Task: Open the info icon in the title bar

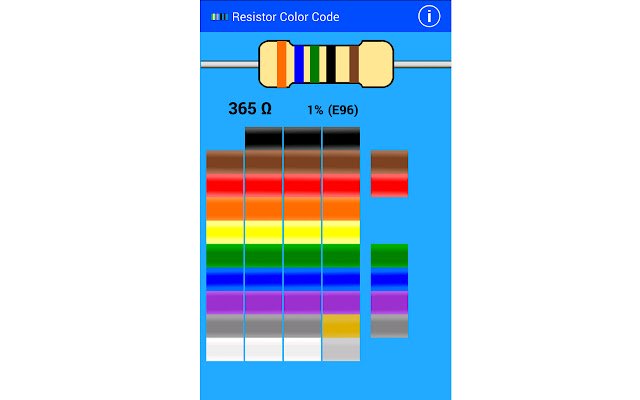Action: [429, 16]
